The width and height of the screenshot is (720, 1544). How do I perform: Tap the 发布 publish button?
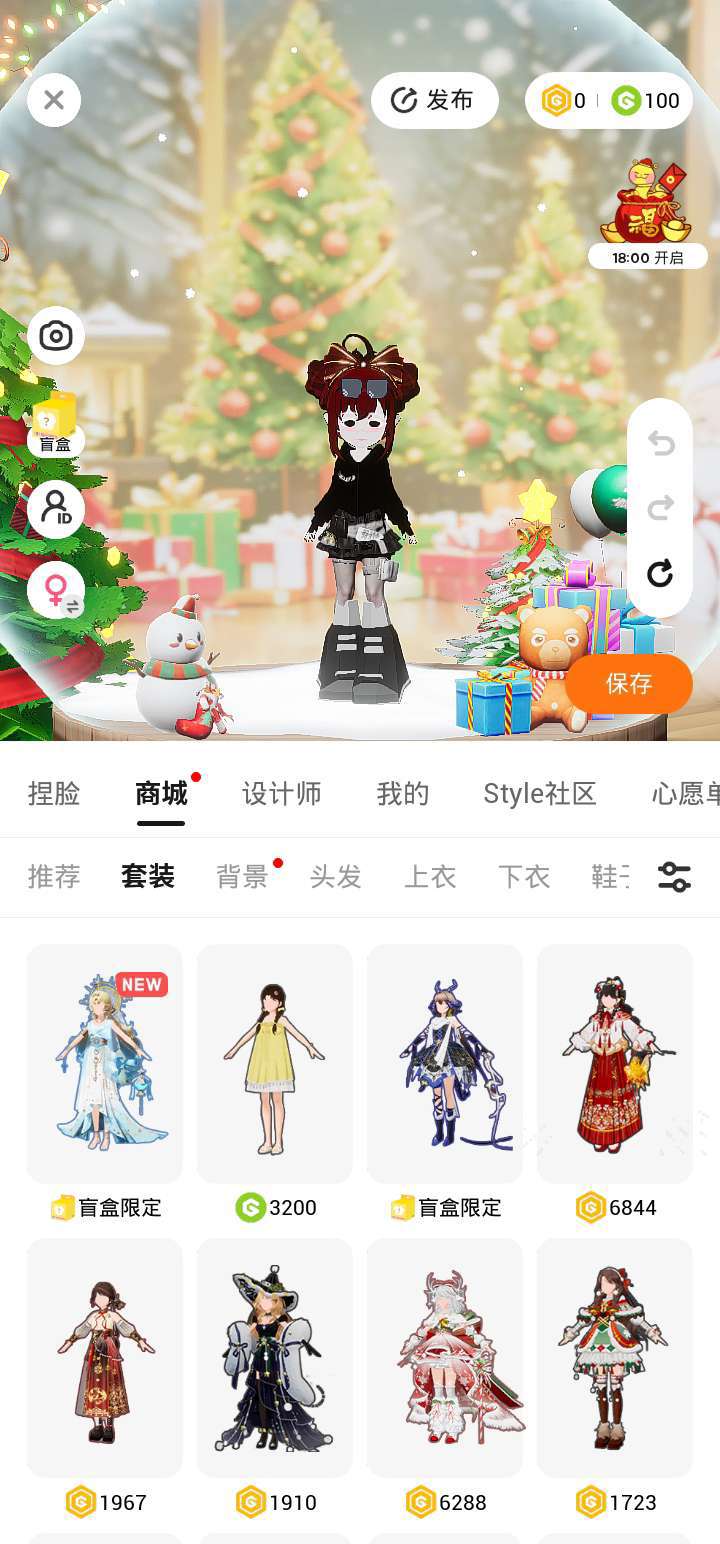tap(435, 100)
